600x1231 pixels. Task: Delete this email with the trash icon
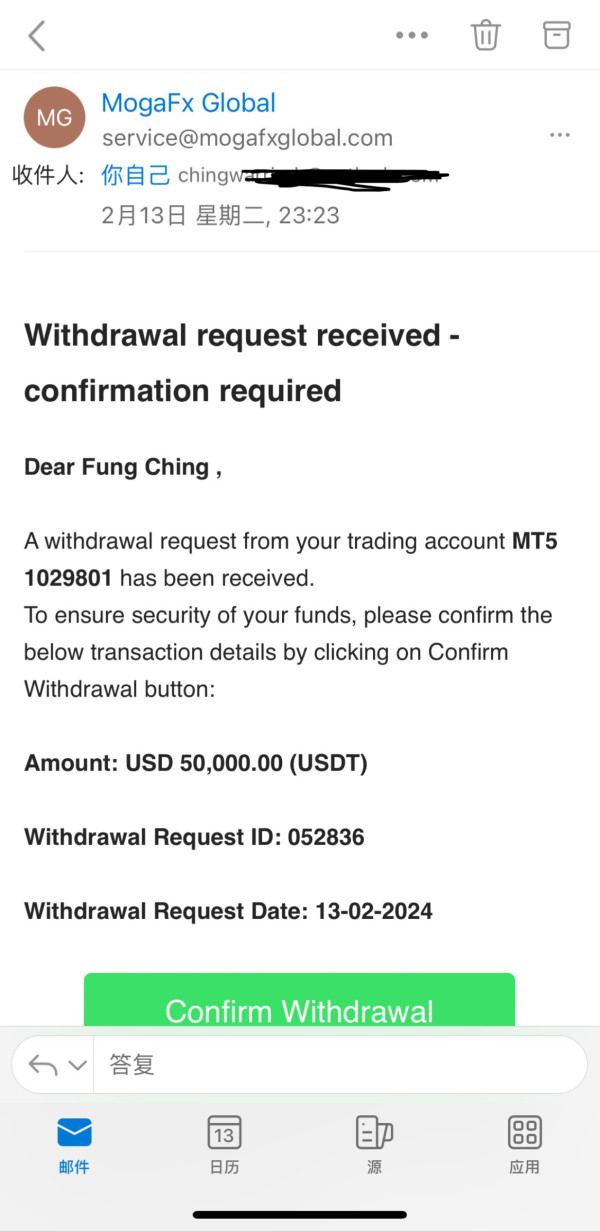click(x=486, y=35)
